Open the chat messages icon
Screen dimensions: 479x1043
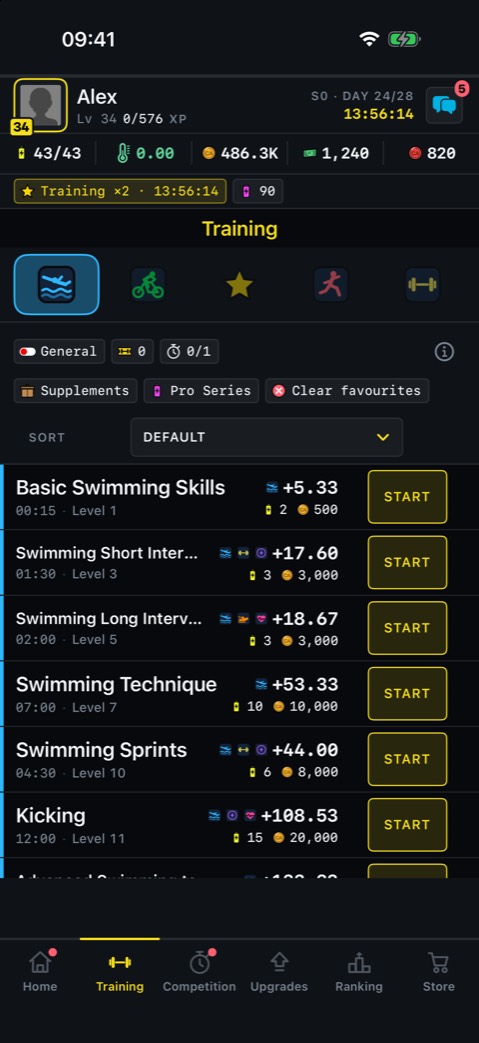pos(444,105)
